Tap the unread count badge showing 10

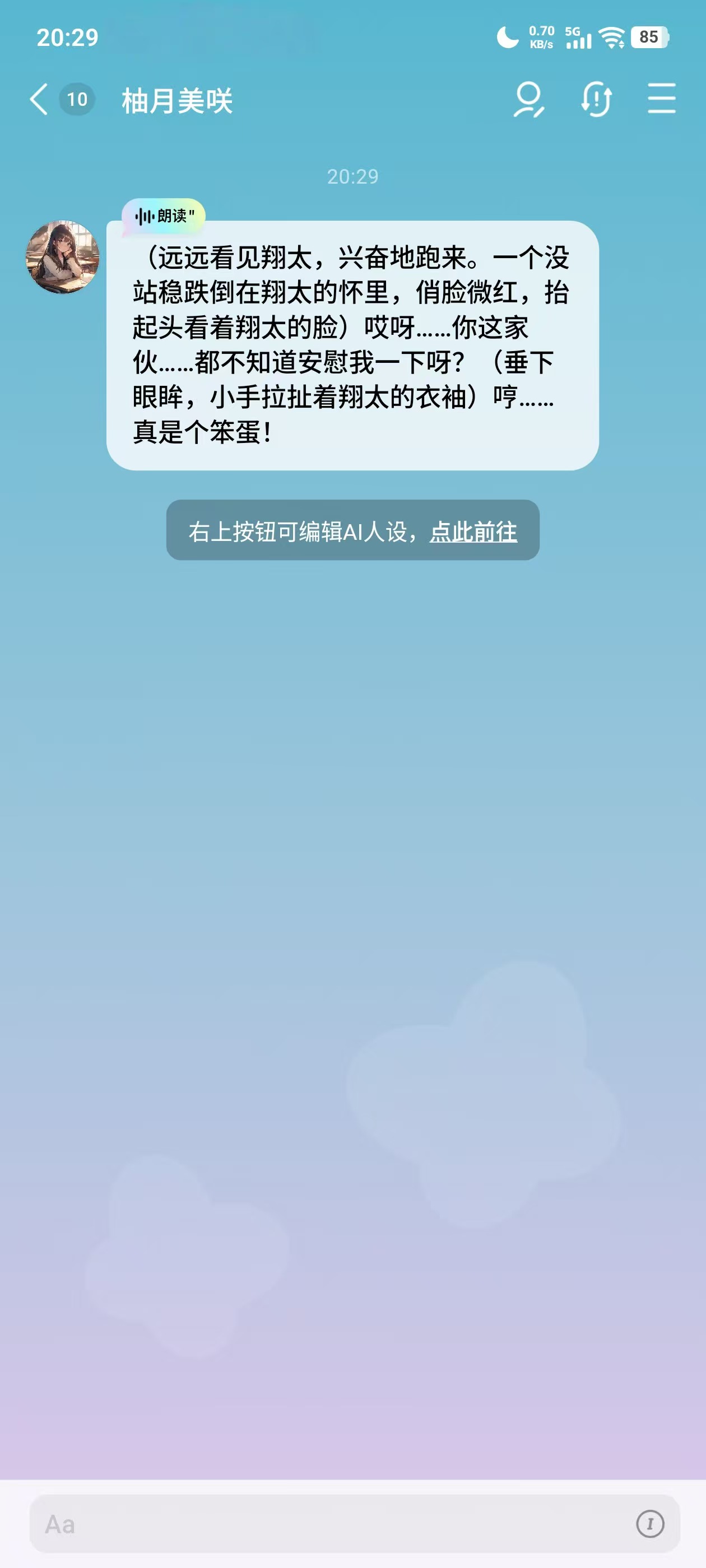[77, 99]
